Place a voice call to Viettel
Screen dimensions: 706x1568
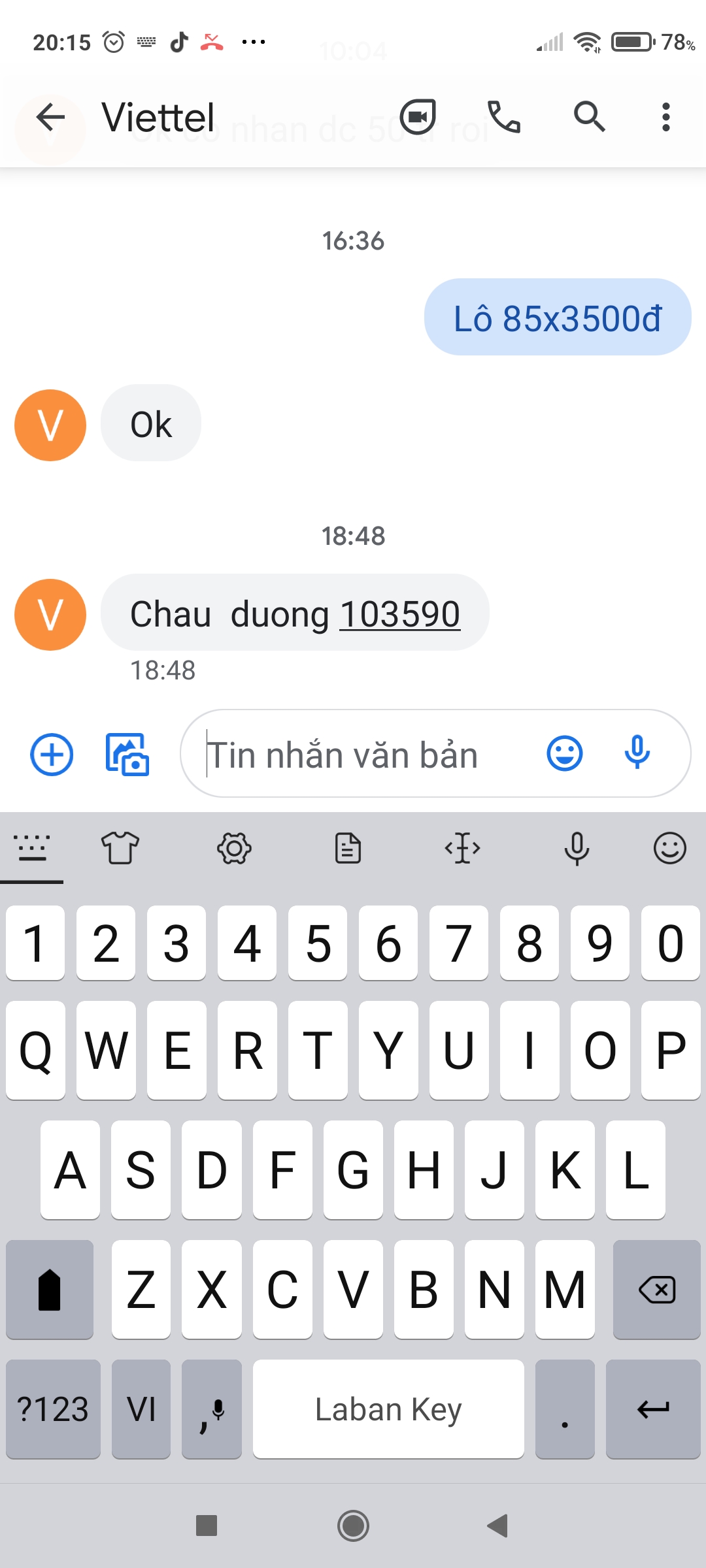504,117
